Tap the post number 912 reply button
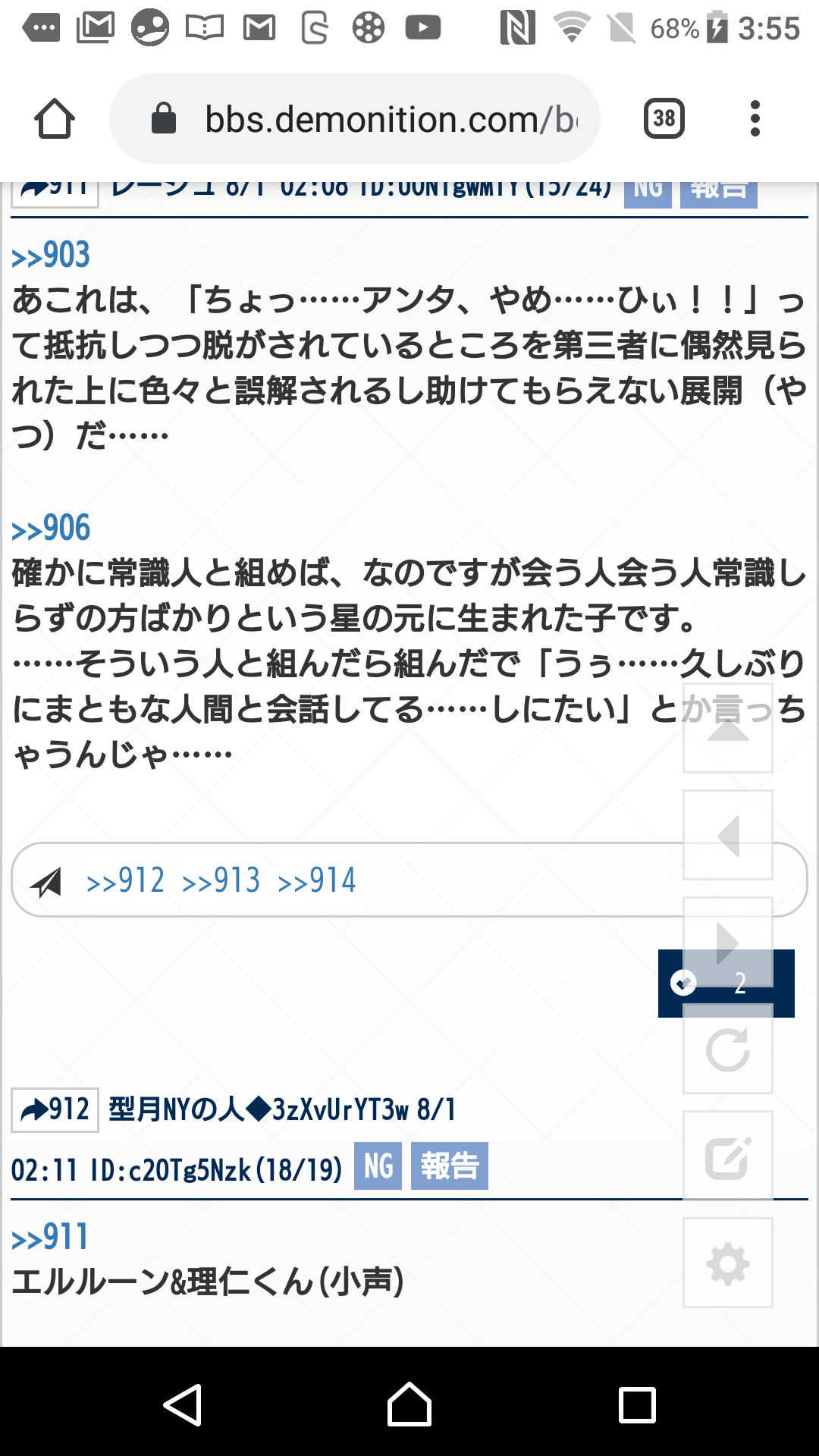819x1456 pixels. tap(55, 1110)
